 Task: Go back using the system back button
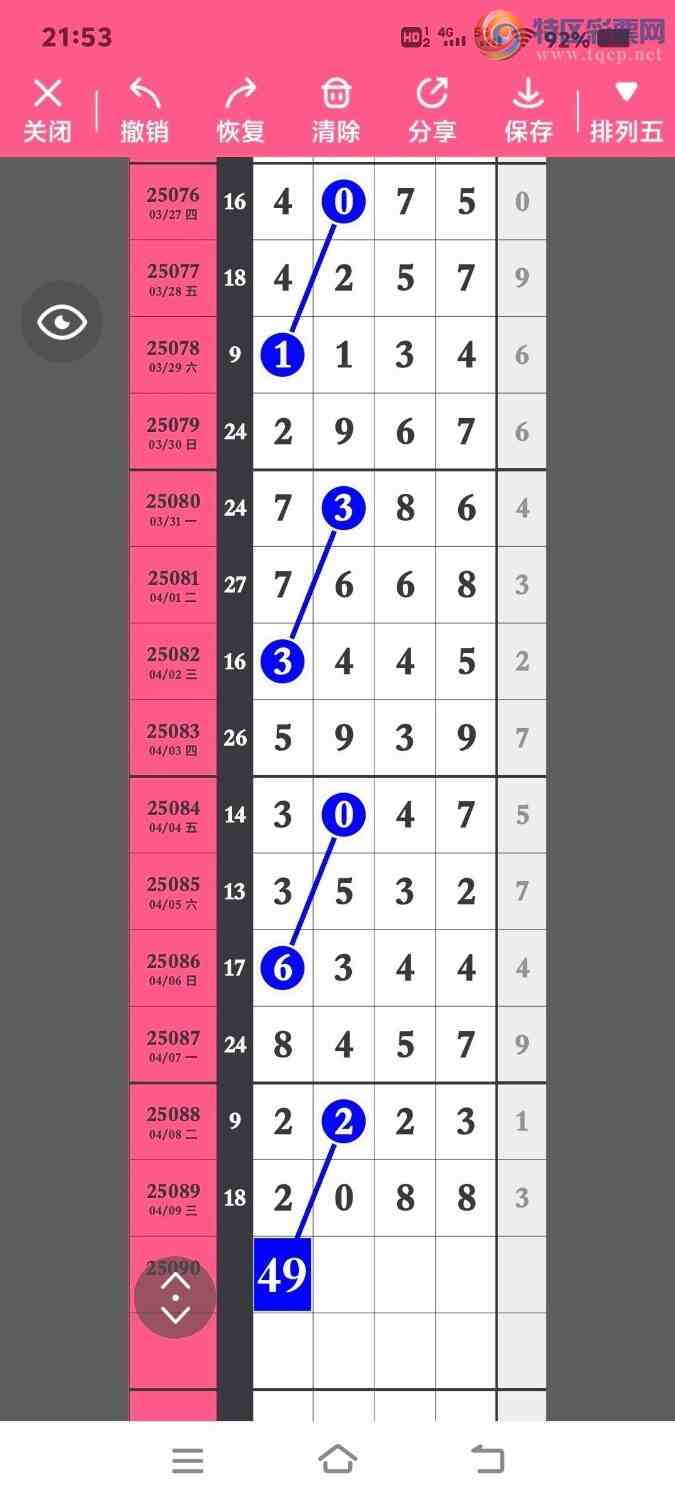(488, 1460)
